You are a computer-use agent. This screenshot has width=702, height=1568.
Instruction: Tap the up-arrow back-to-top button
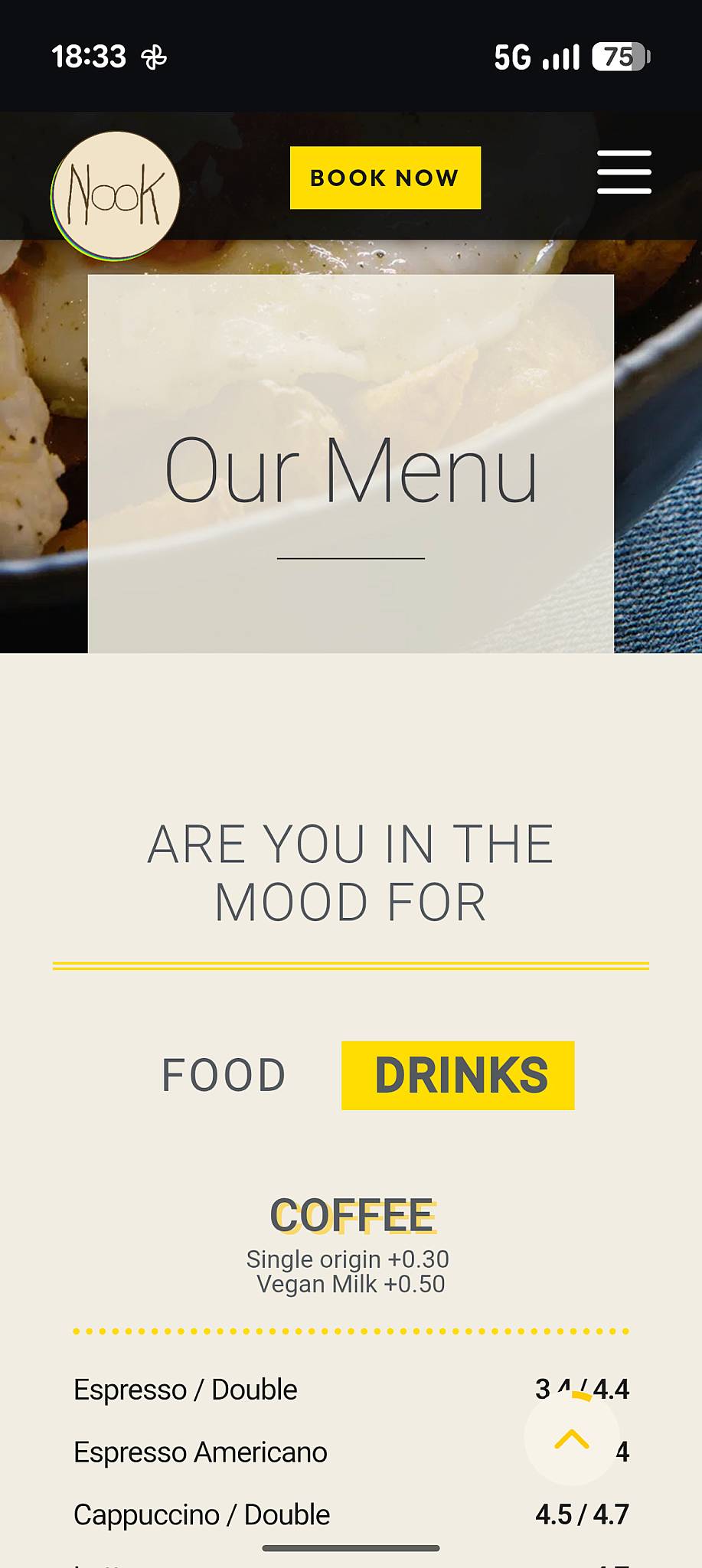tap(572, 1439)
